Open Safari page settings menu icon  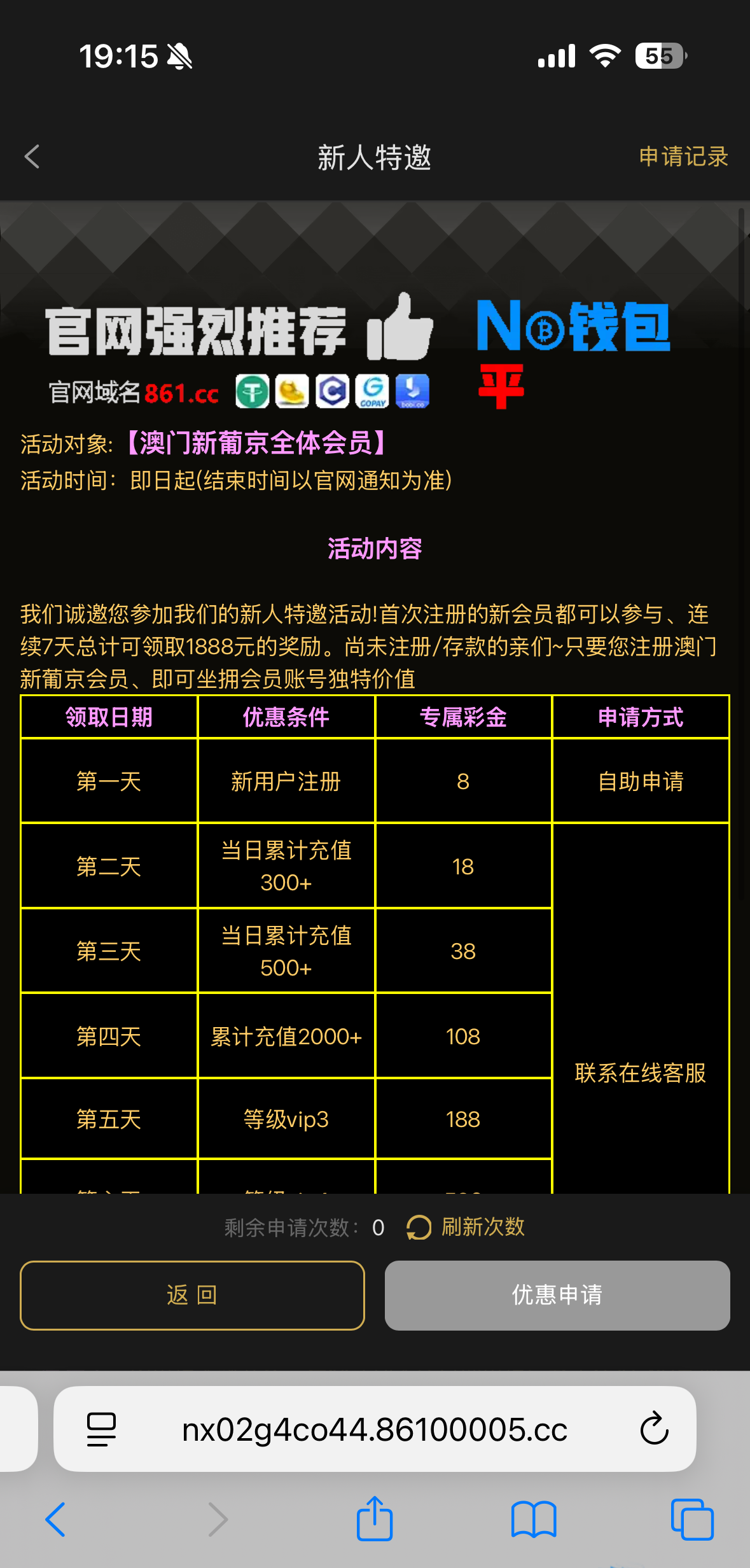pos(101,1429)
